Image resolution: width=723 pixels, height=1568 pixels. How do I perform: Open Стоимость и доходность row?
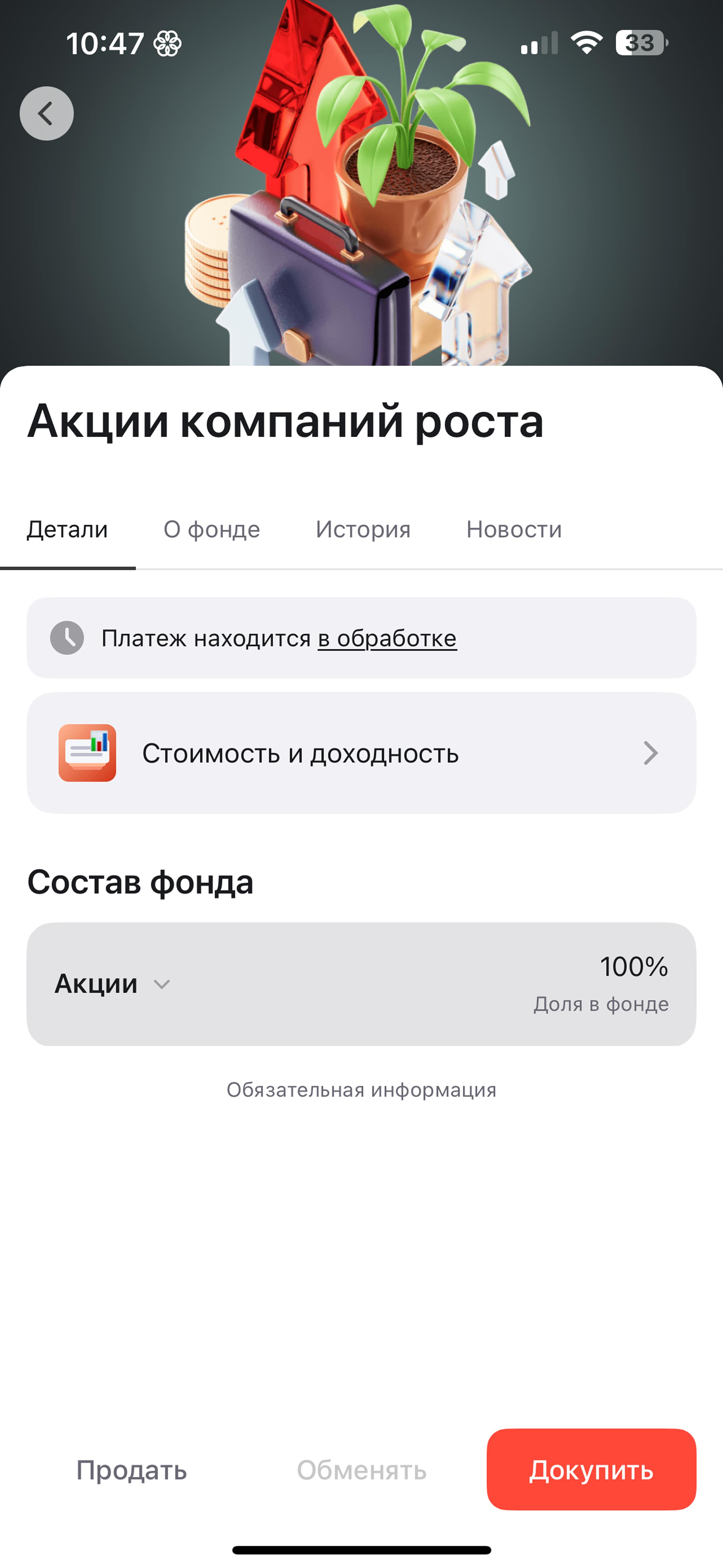pos(361,753)
